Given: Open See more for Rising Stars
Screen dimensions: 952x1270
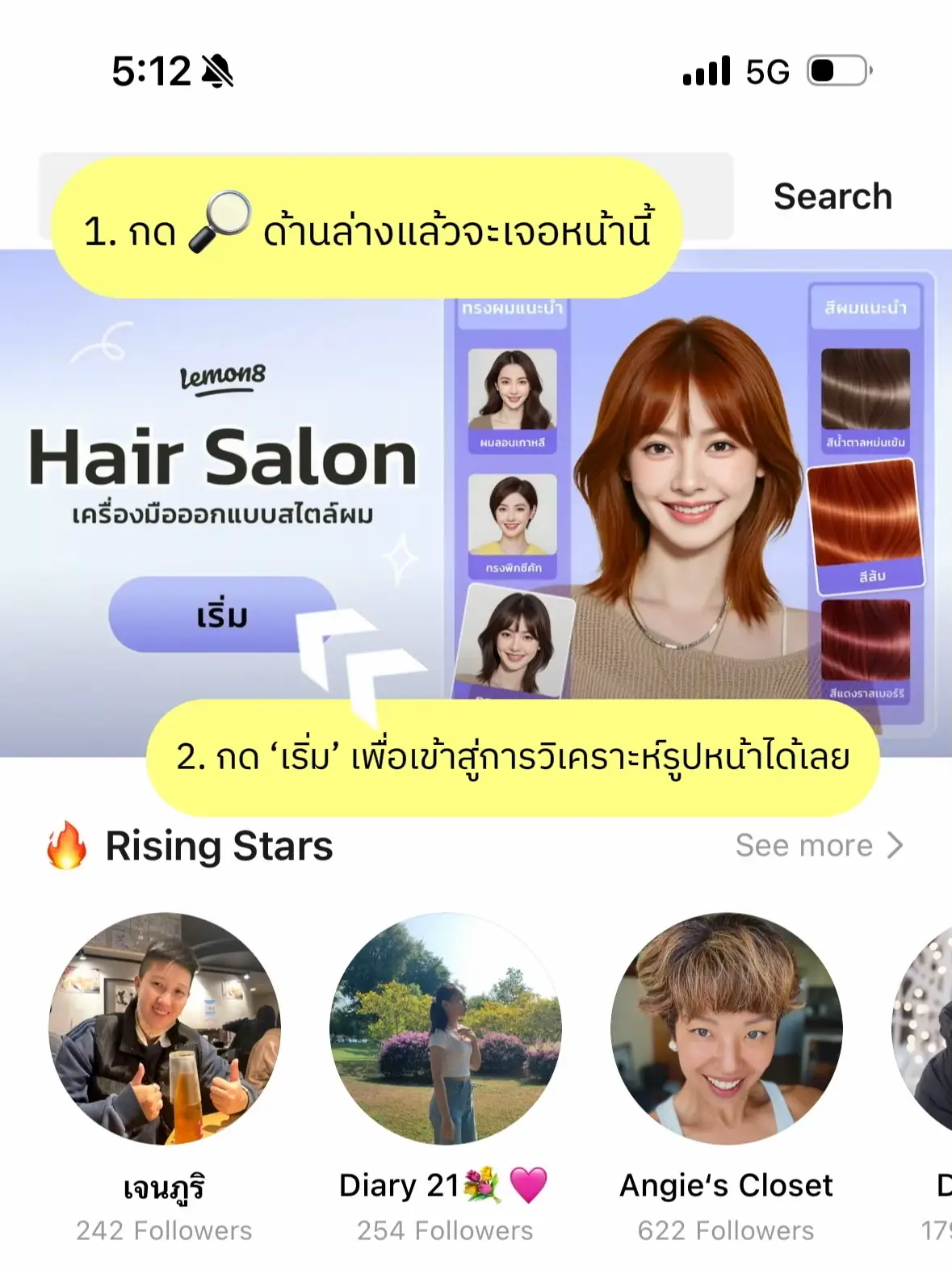Looking at the screenshot, I should click(x=799, y=846).
